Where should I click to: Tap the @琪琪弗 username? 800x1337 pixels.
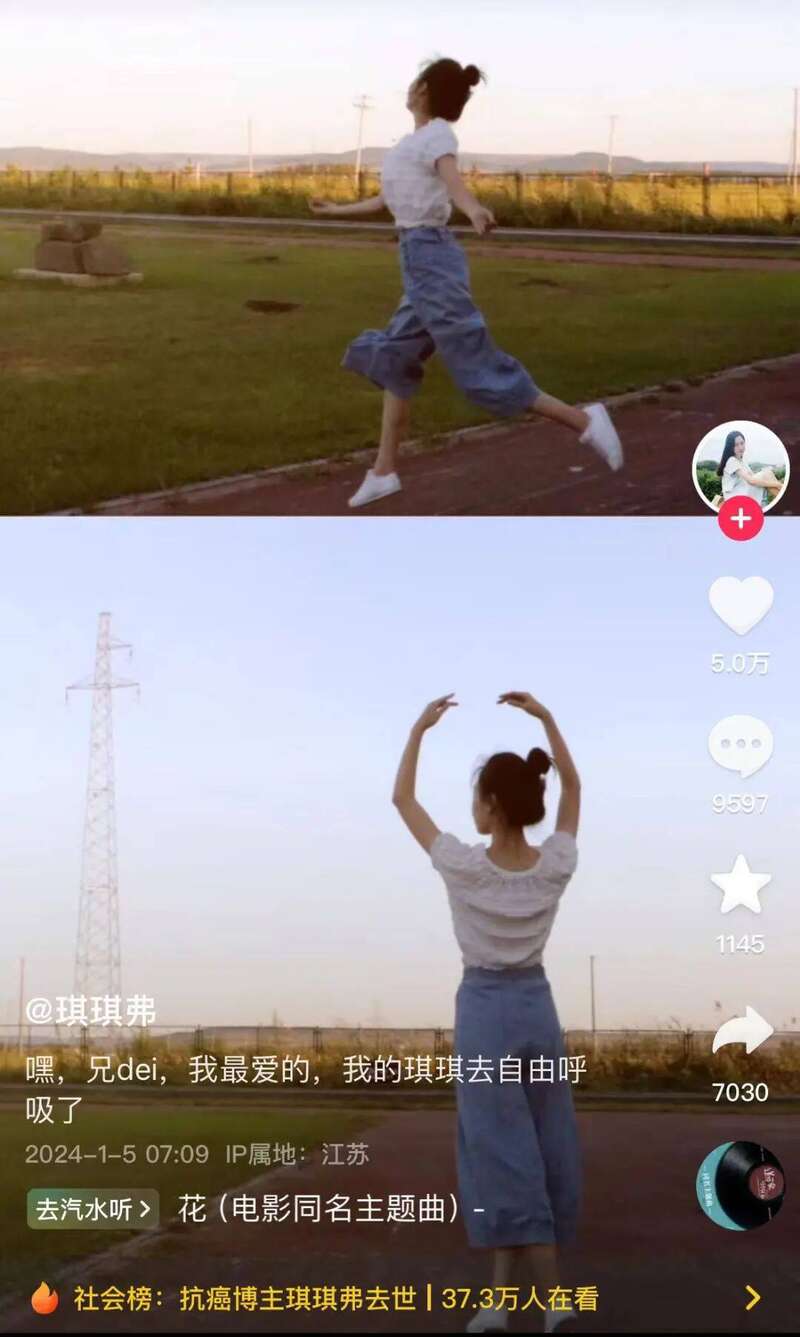[91, 1011]
